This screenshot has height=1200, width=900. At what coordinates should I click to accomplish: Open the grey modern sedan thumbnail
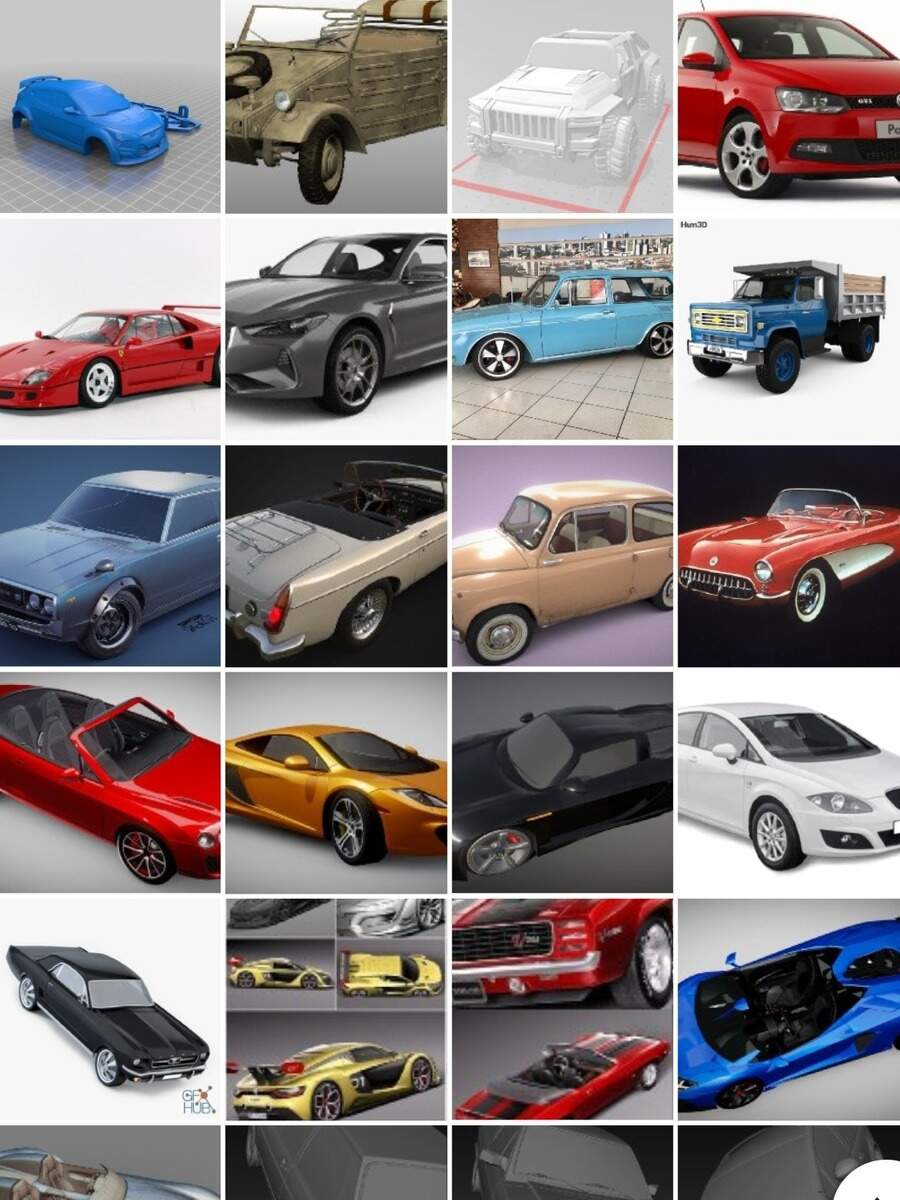click(x=336, y=330)
